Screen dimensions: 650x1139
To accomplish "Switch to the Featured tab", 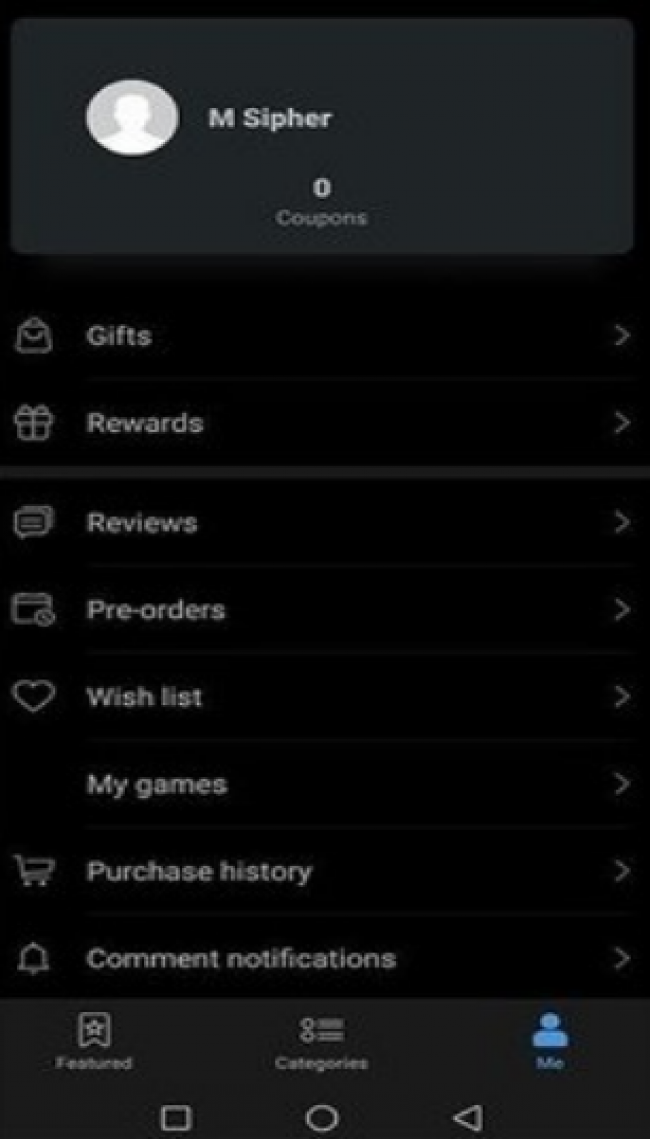I will [x=94, y=1041].
